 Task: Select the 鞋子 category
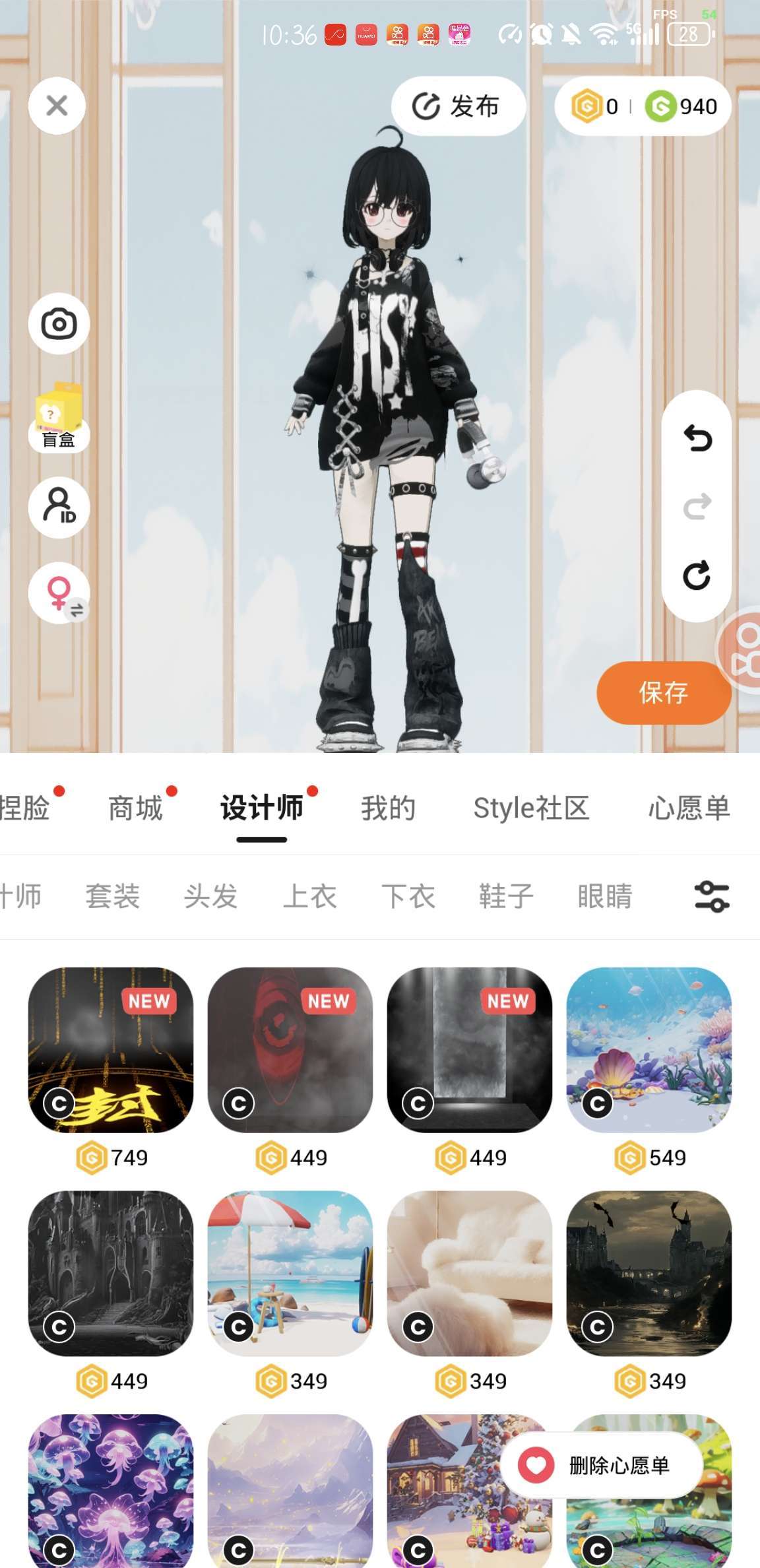506,896
